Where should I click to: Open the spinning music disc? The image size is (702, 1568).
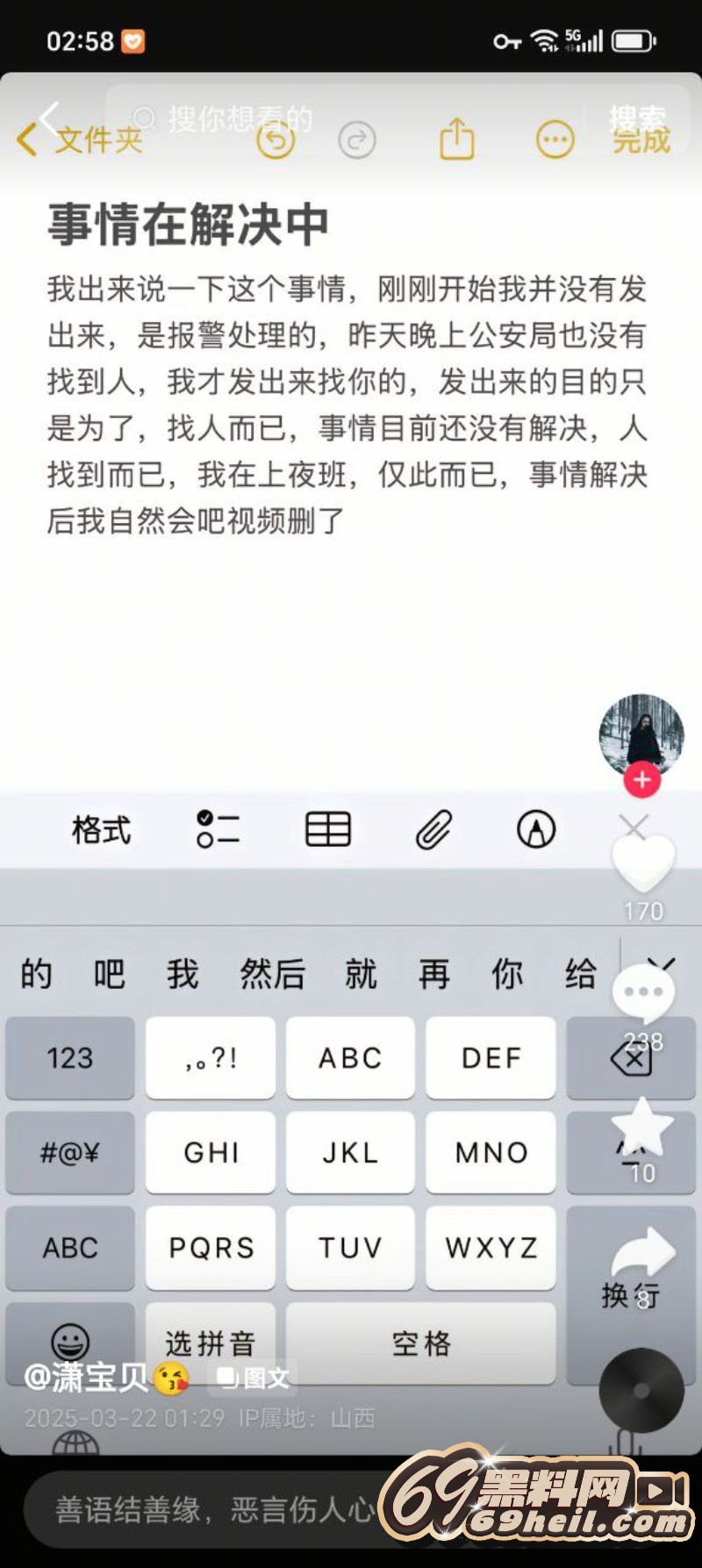click(641, 1390)
